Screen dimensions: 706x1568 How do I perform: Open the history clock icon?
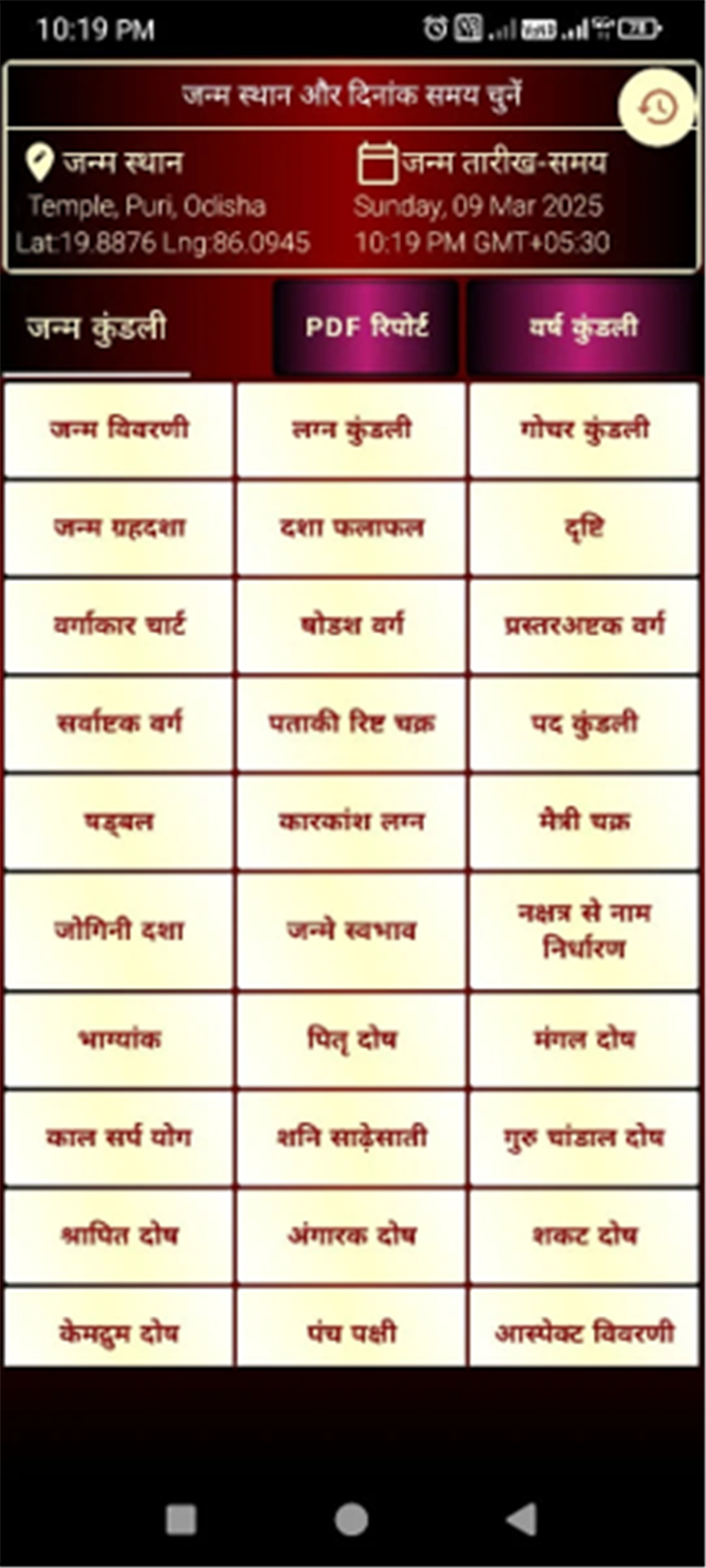tap(658, 107)
